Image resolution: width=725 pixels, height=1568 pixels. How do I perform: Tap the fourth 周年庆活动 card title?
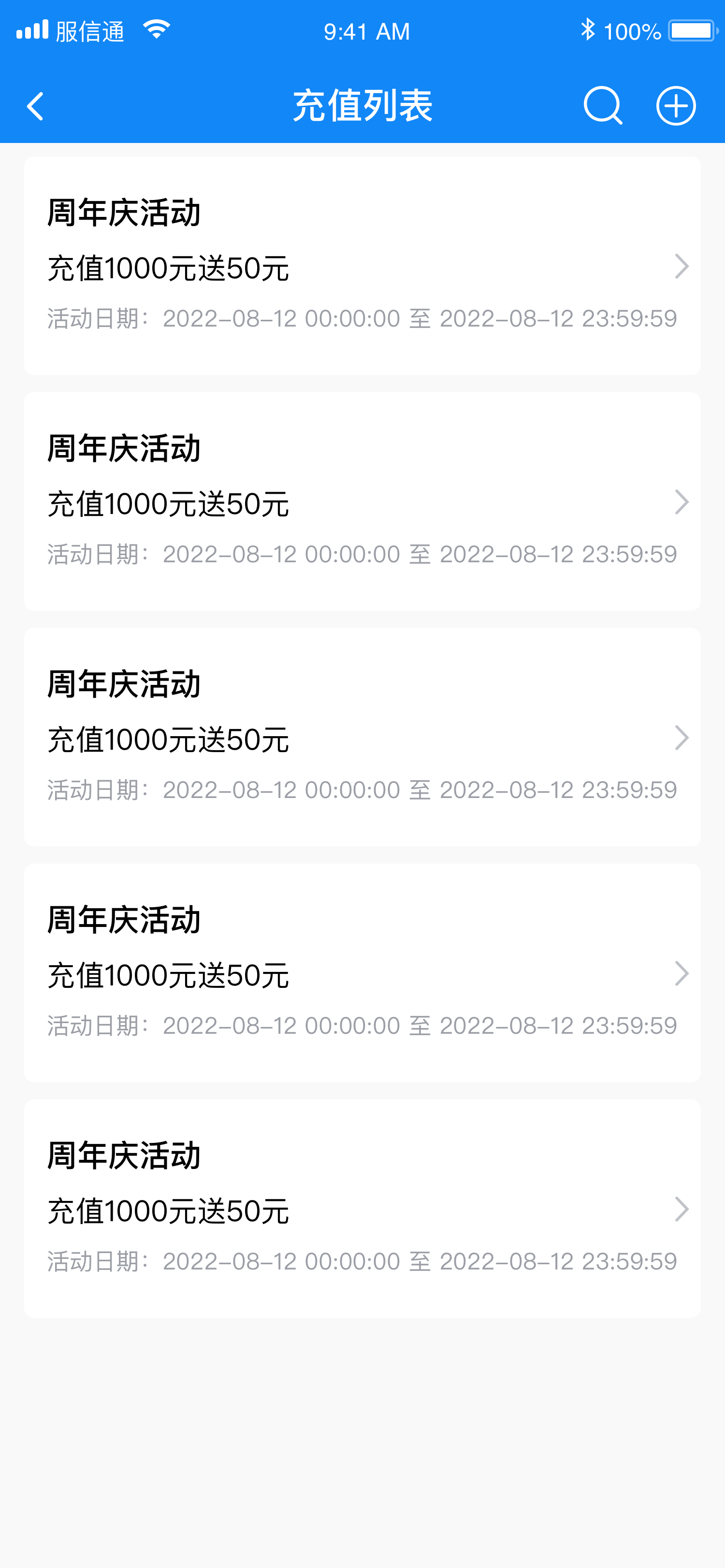tap(125, 922)
